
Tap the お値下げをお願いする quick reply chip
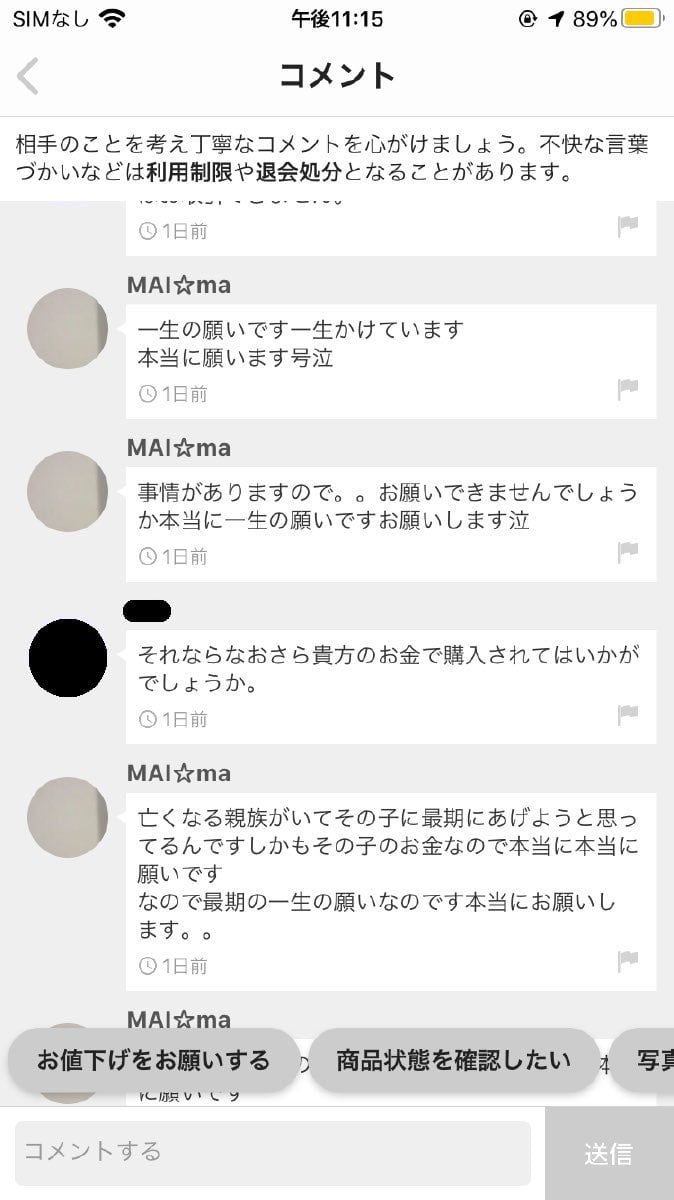point(153,1060)
